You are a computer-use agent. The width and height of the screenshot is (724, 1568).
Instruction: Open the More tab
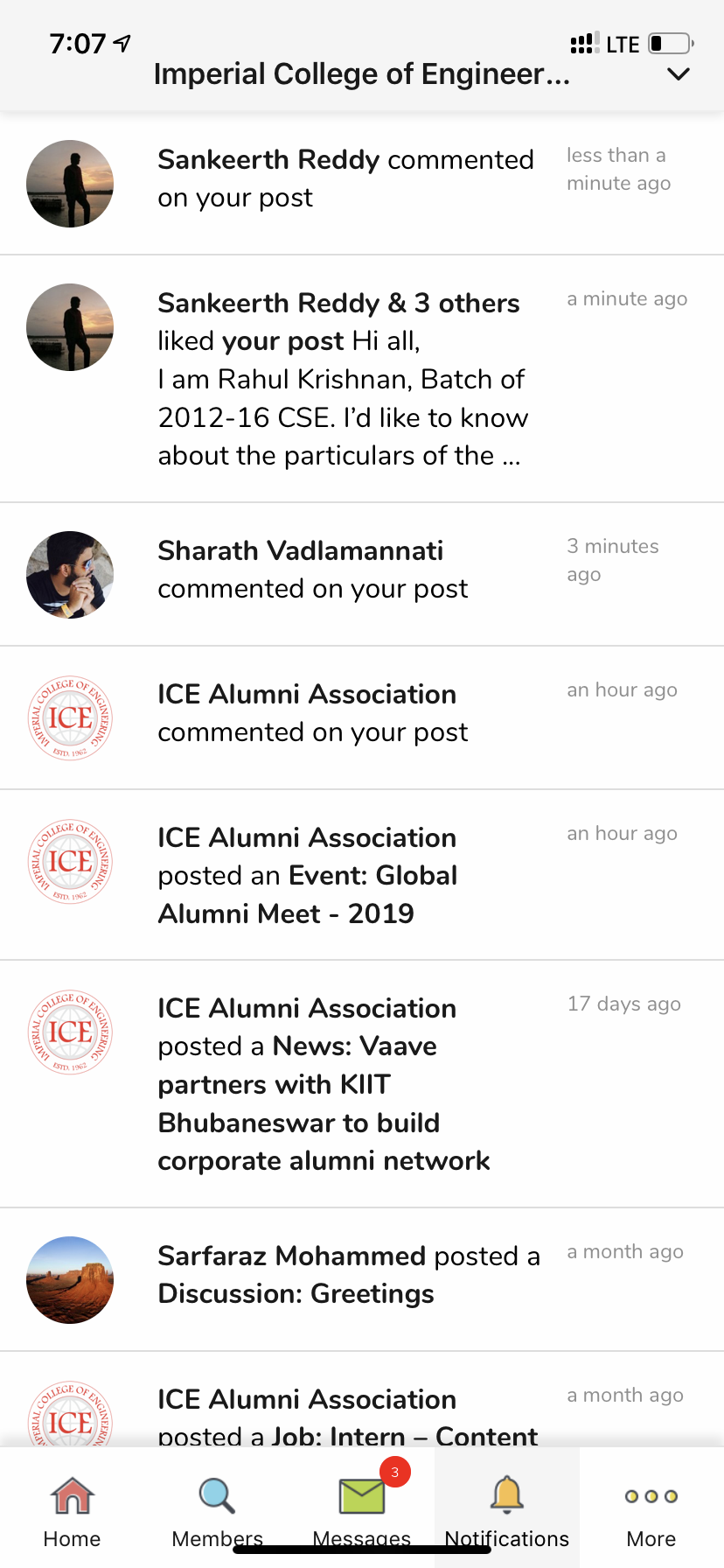pyautogui.click(x=651, y=1508)
